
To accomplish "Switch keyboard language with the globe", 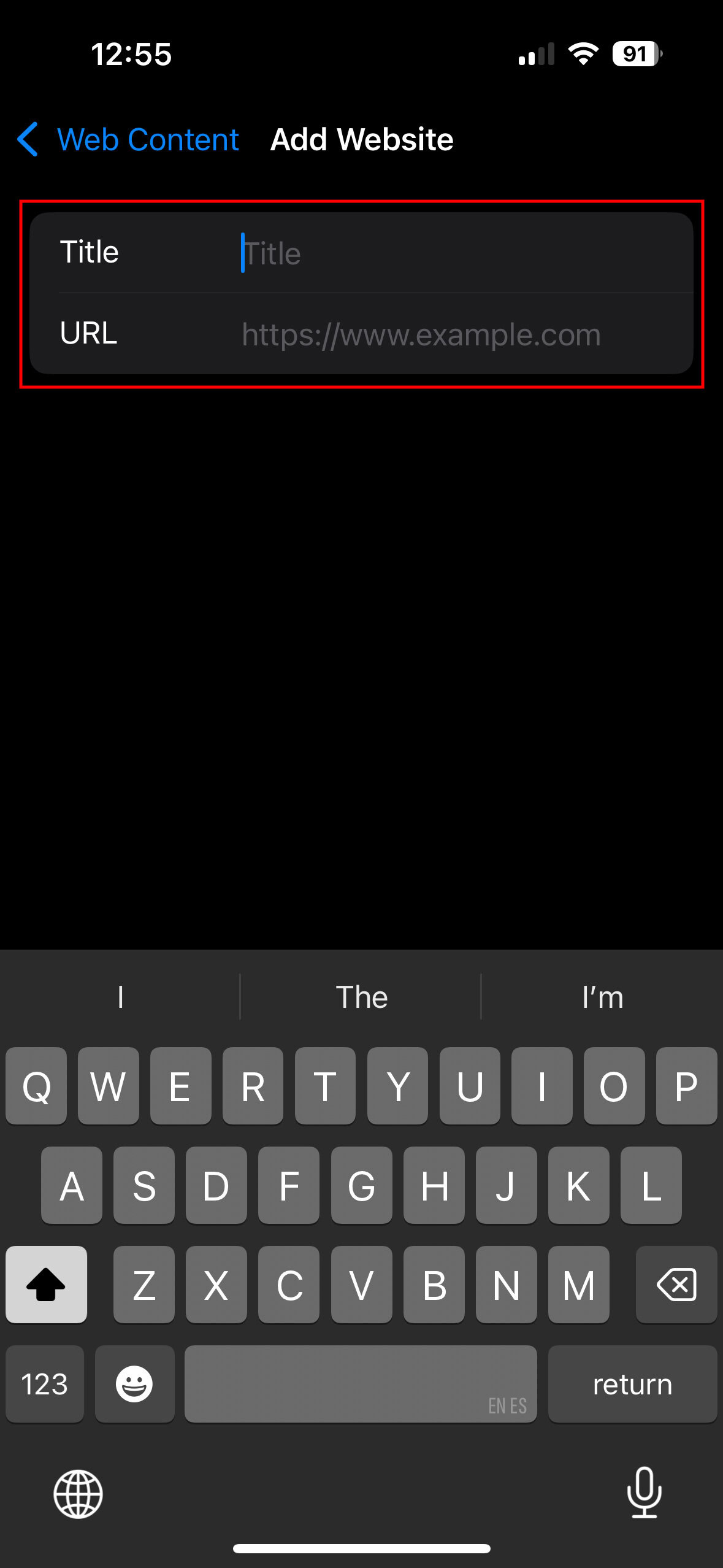I will (78, 1494).
